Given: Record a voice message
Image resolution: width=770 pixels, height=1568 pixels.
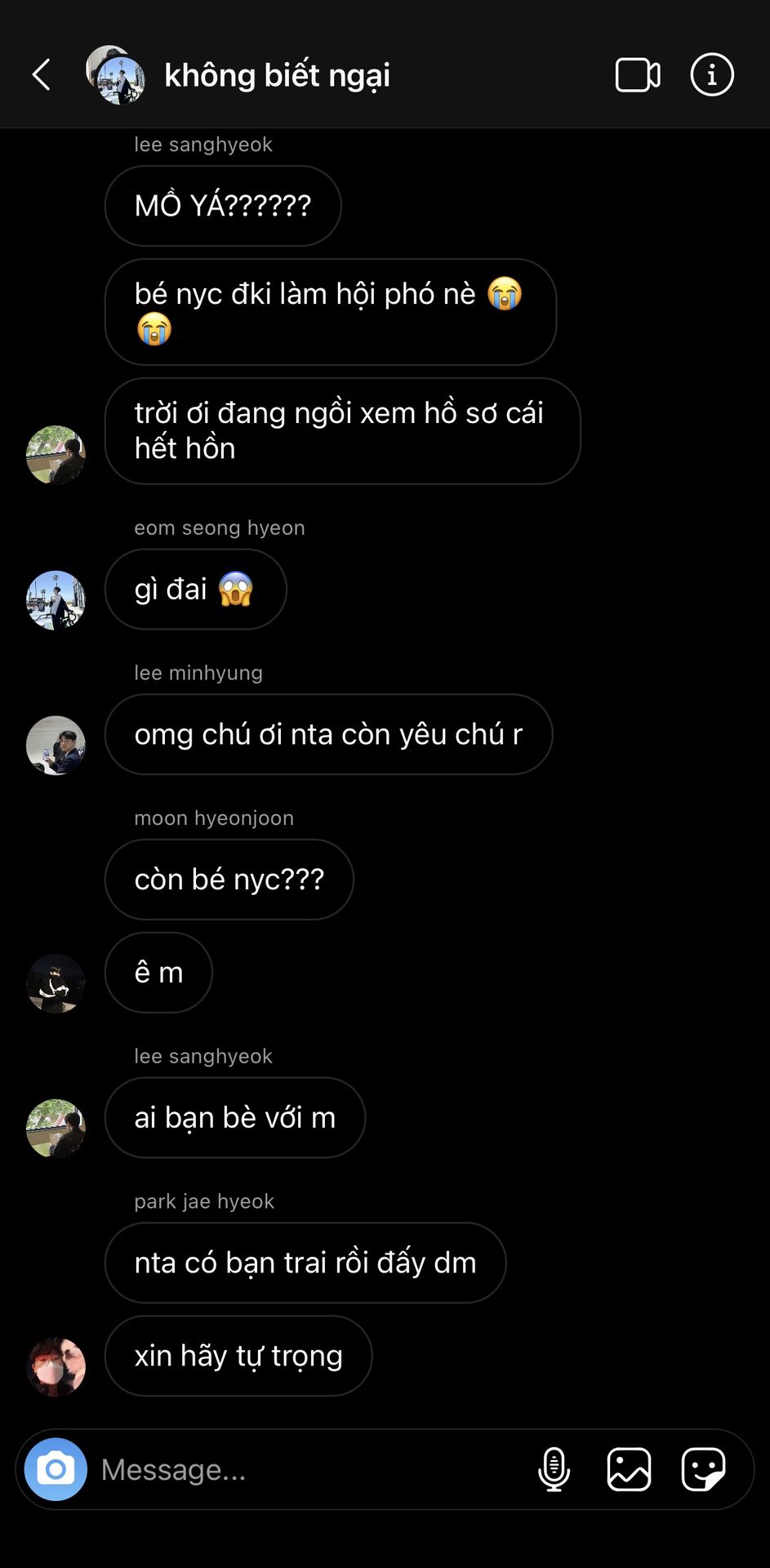Looking at the screenshot, I should [x=554, y=1469].
